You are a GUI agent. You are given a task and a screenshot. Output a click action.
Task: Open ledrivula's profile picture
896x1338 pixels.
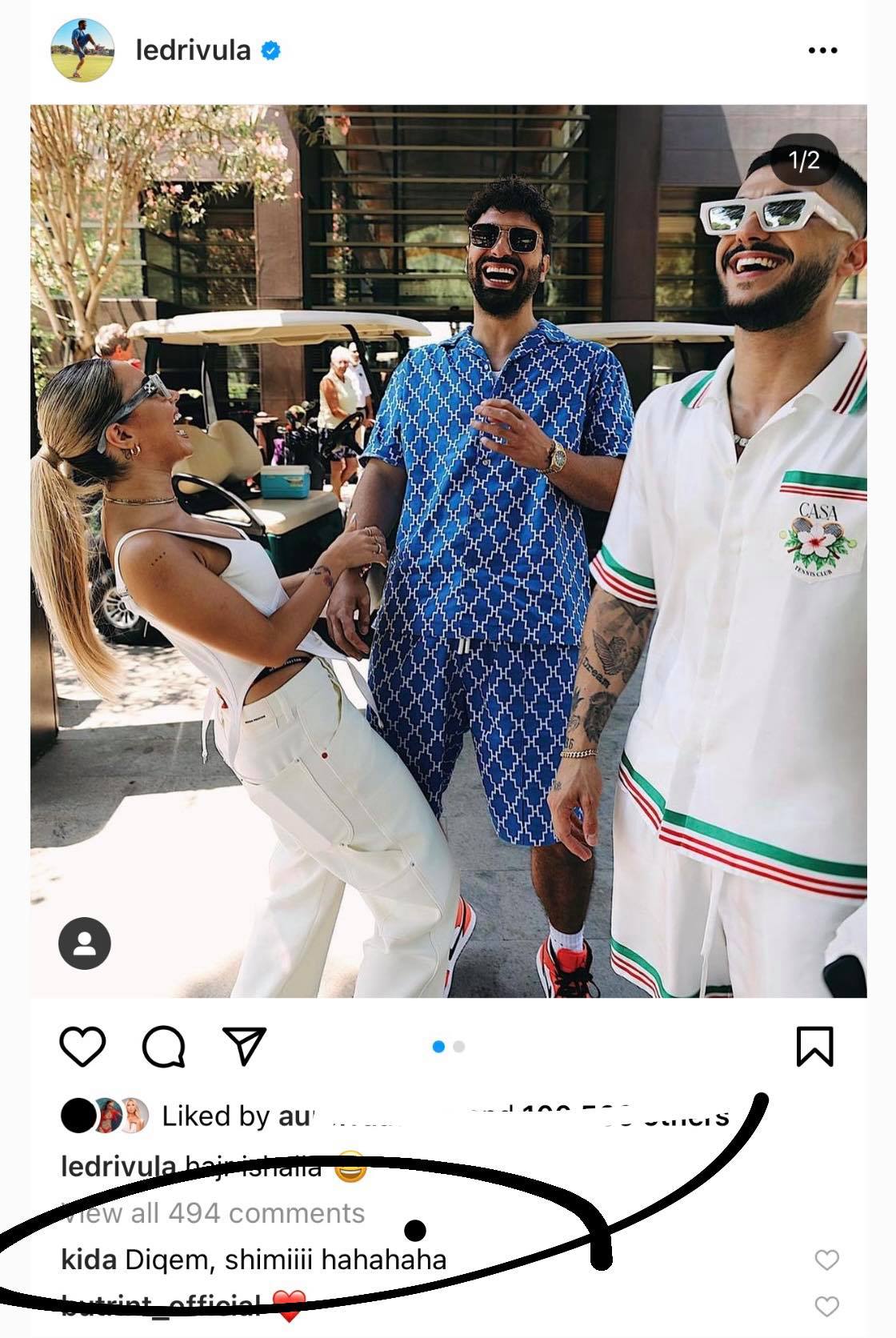(x=82, y=50)
